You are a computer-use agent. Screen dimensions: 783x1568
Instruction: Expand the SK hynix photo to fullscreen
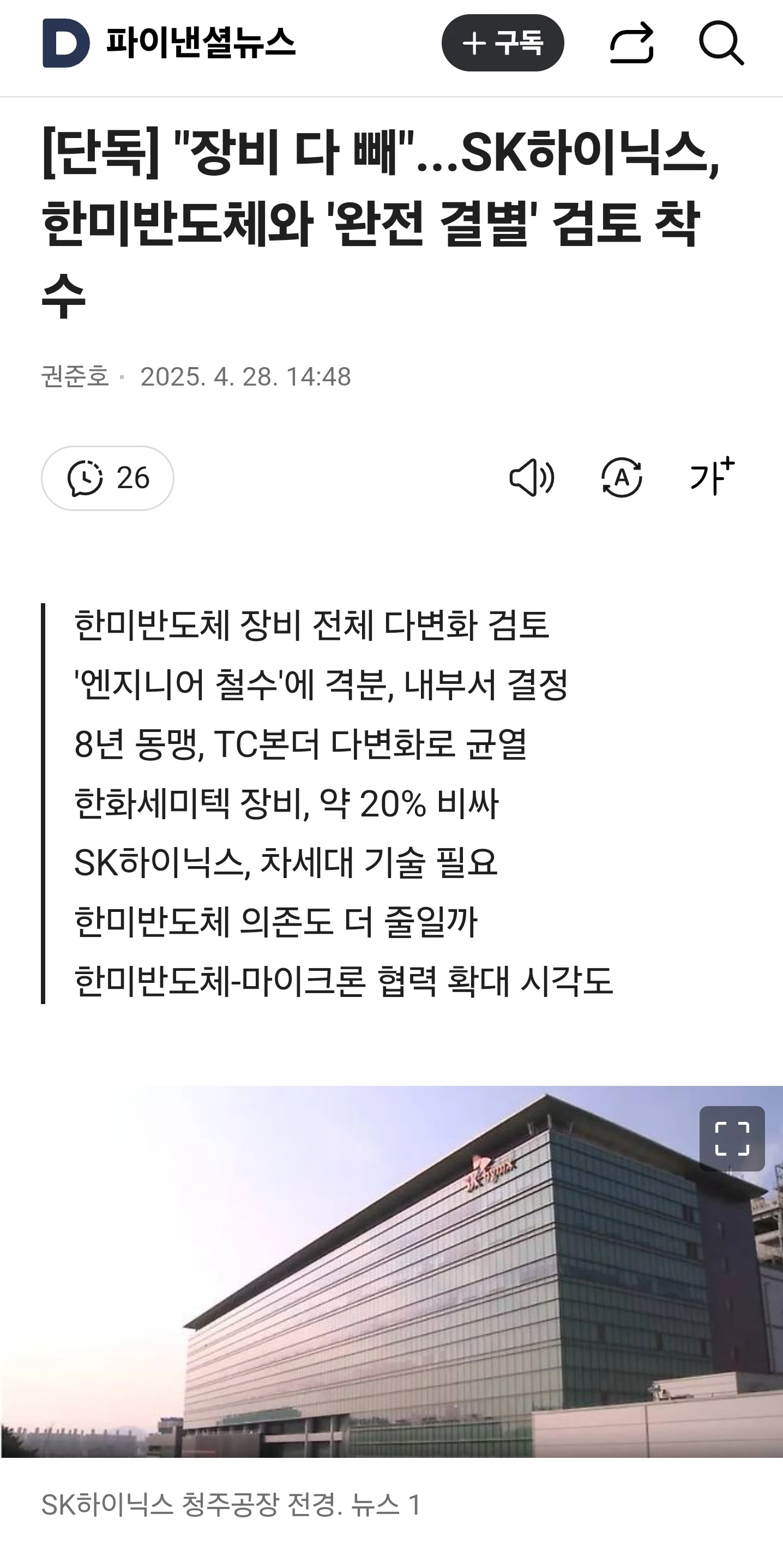point(731,1138)
